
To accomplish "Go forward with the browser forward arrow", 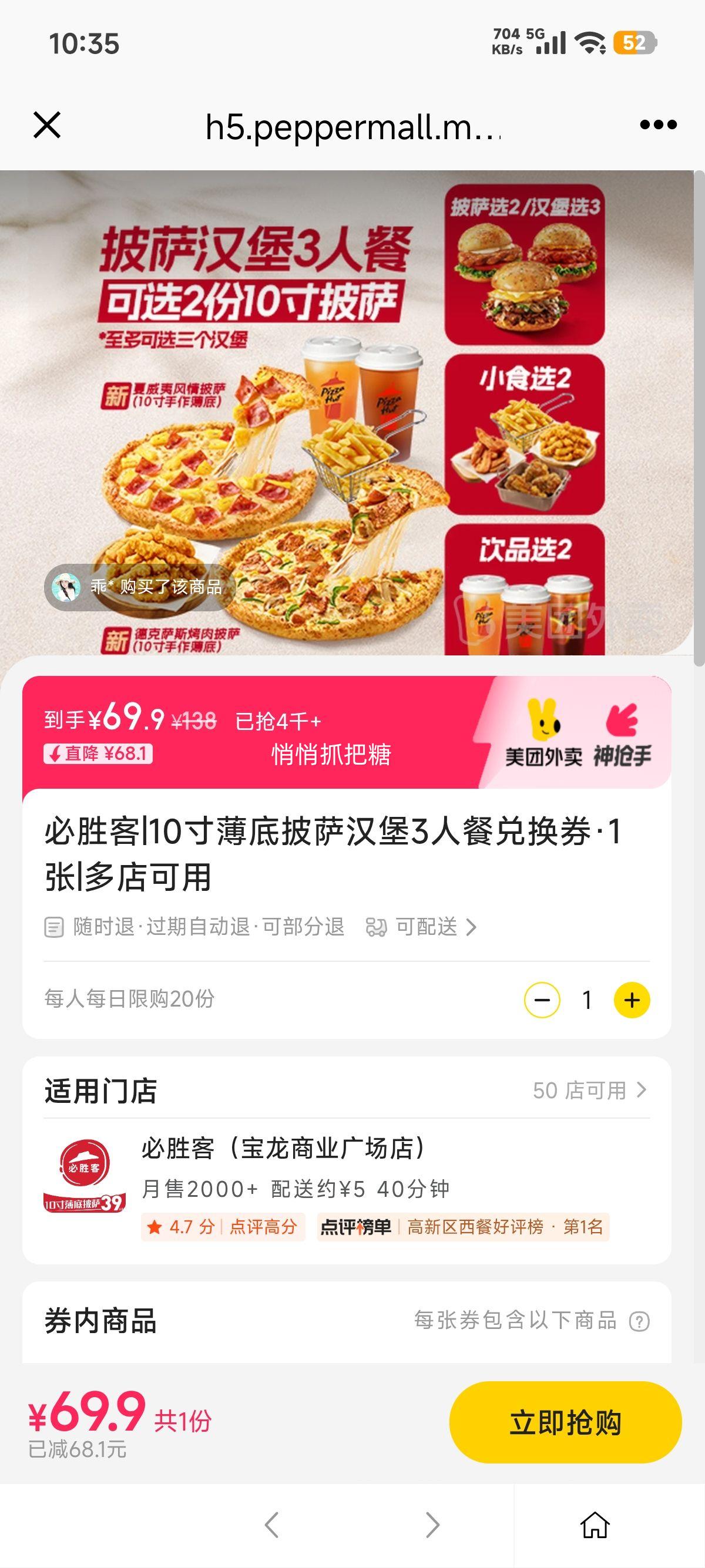I will [x=432, y=1525].
